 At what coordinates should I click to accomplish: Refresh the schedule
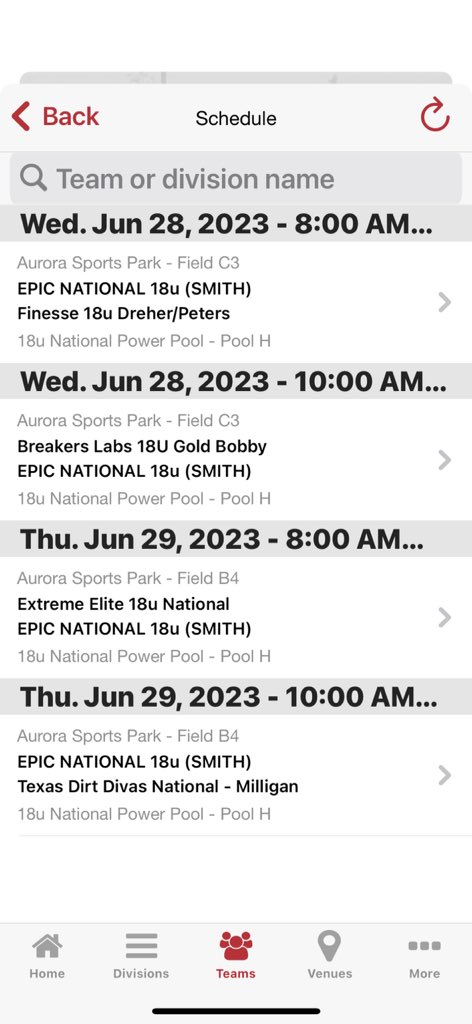pyautogui.click(x=435, y=116)
